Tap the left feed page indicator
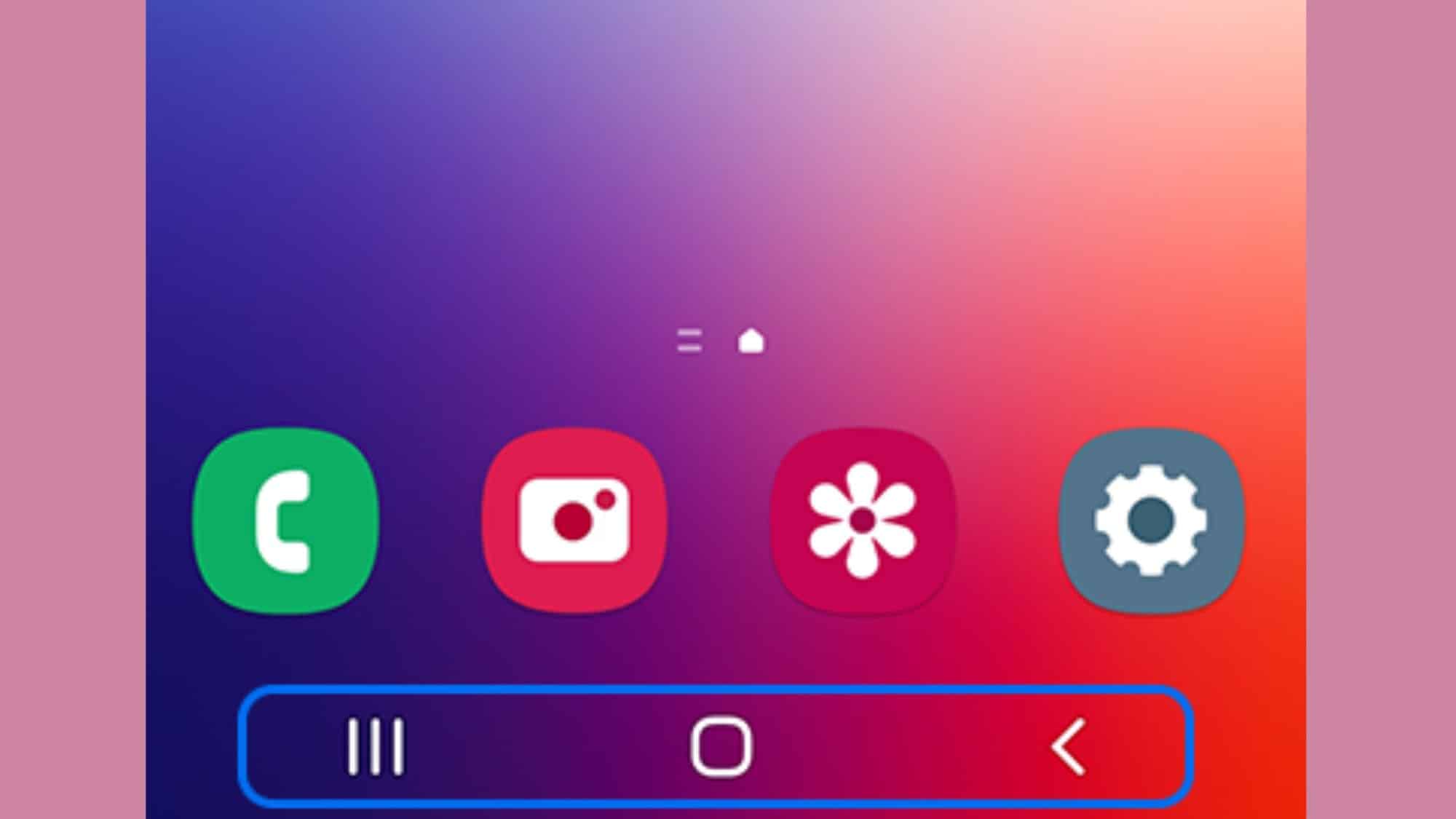Image resolution: width=1456 pixels, height=819 pixels. [x=689, y=341]
